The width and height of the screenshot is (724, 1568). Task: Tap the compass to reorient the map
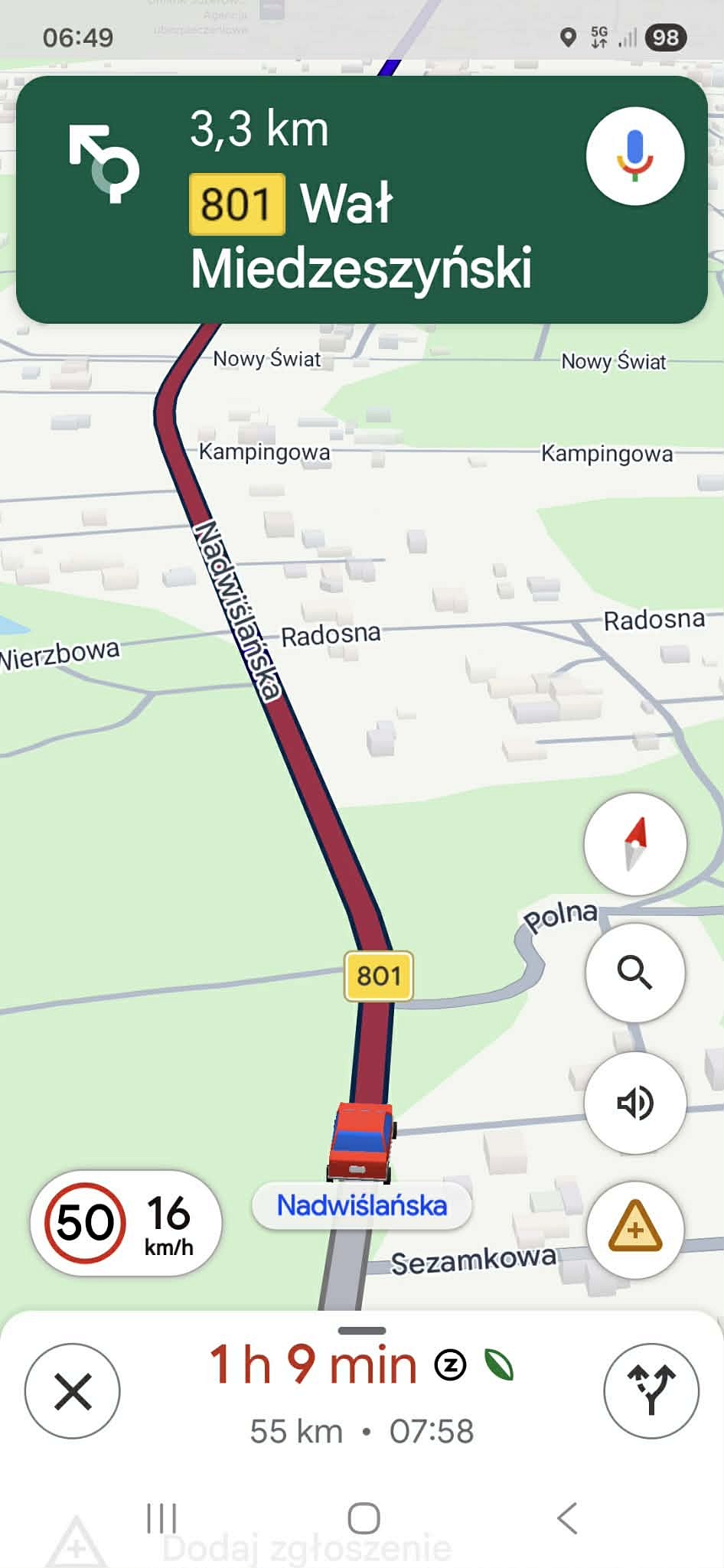(634, 843)
